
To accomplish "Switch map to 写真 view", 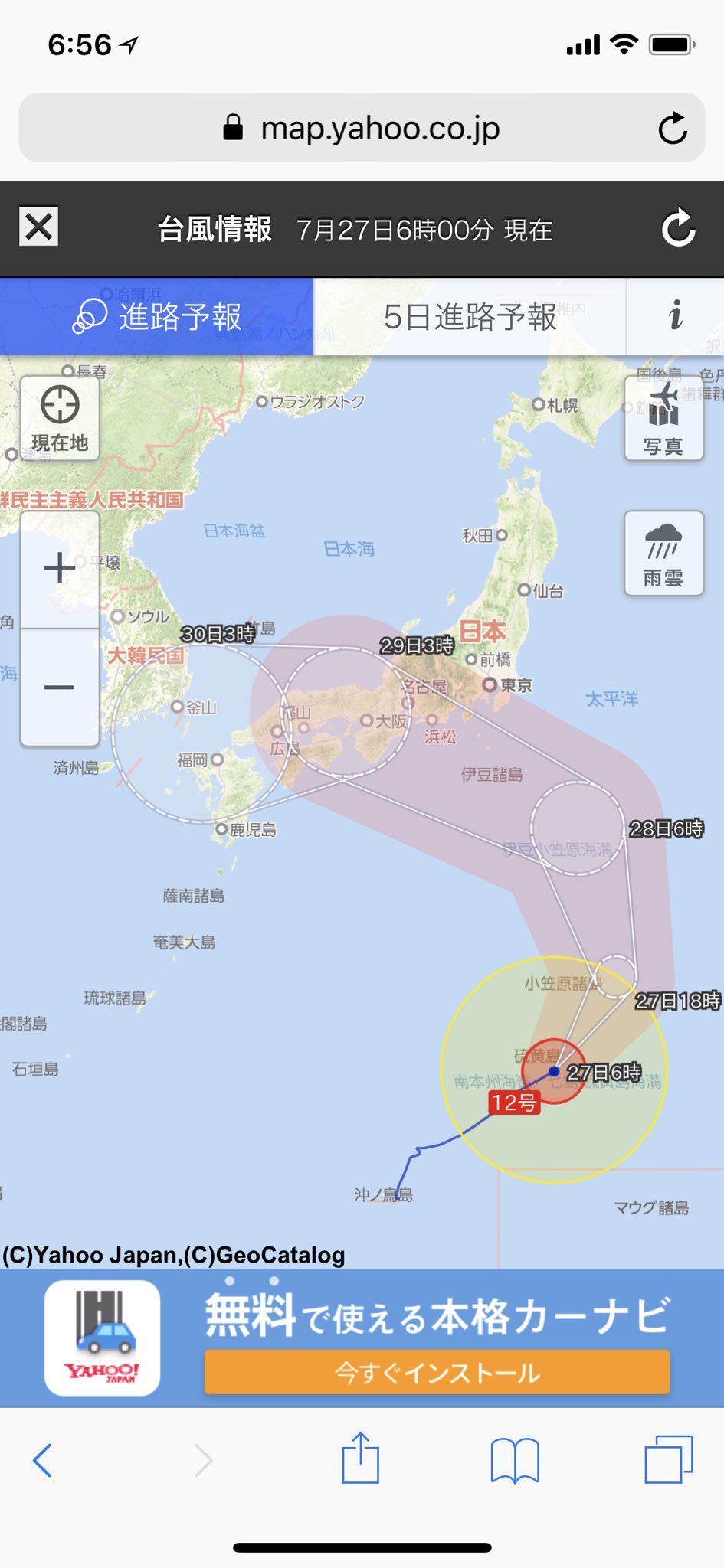I will (x=663, y=418).
